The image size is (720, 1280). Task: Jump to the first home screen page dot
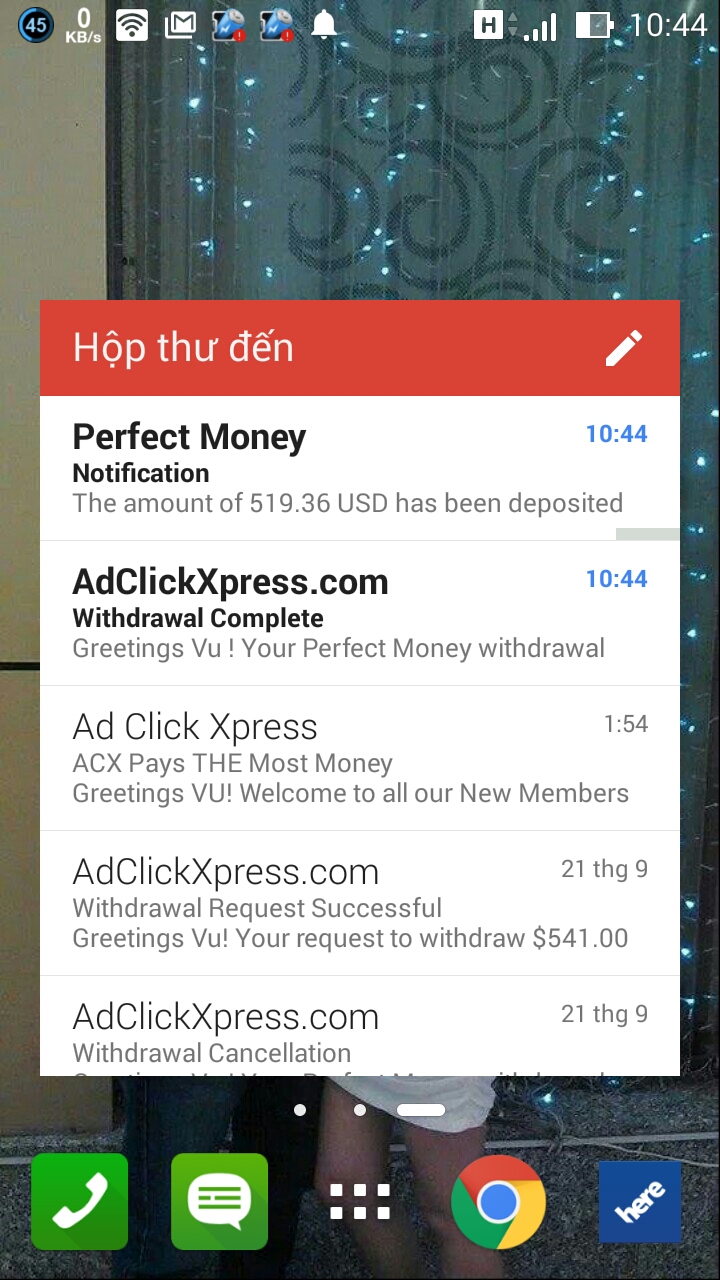[300, 1110]
